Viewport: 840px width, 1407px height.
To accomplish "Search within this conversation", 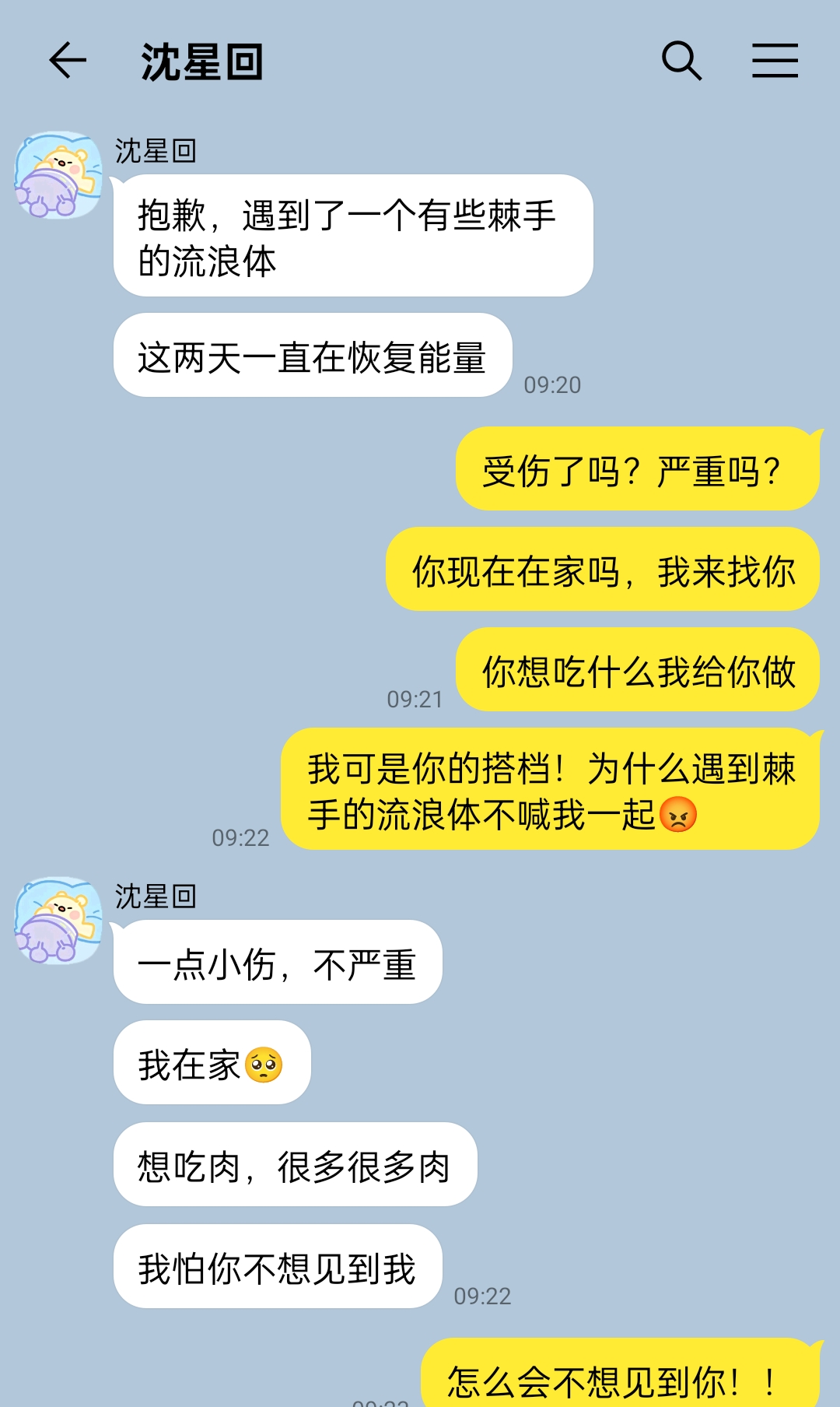I will (x=681, y=61).
